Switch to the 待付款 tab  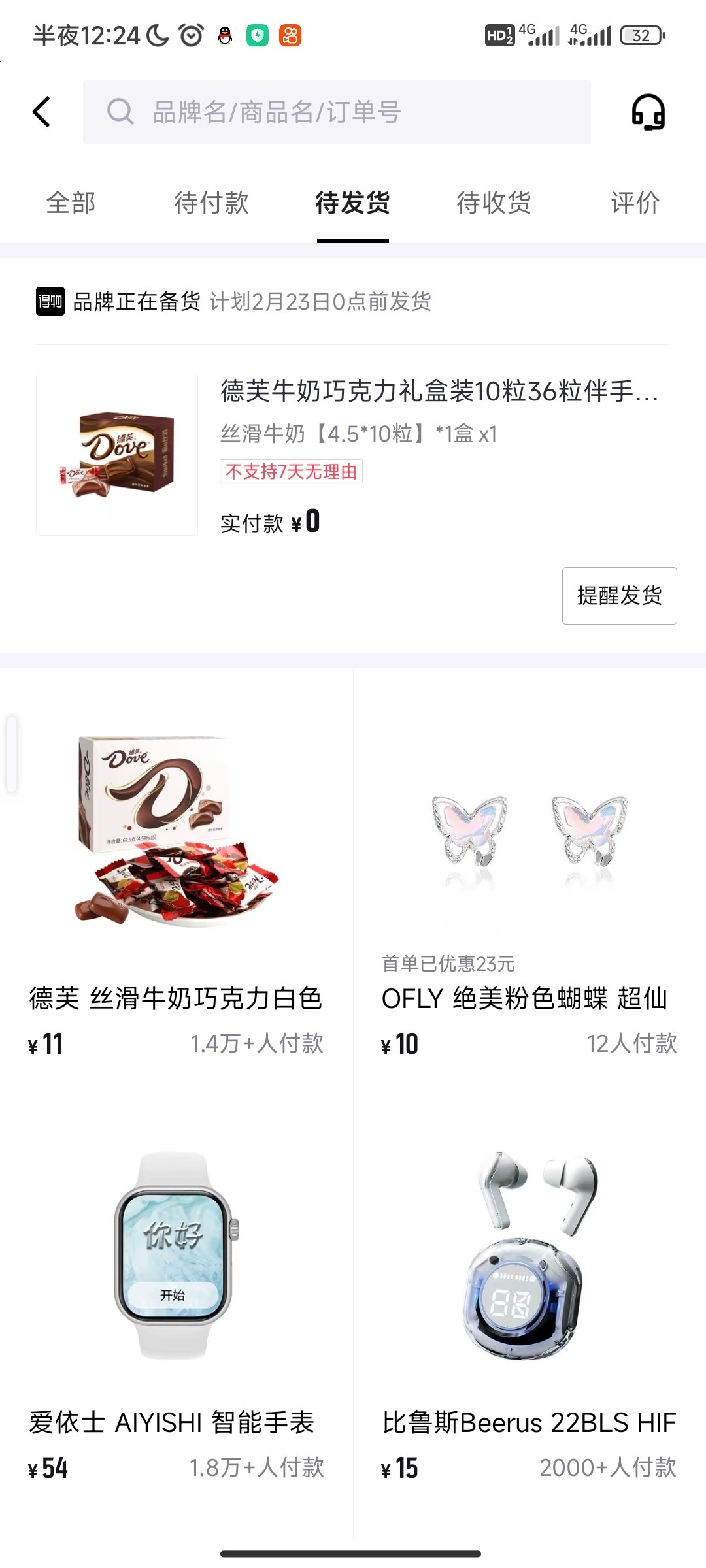tap(211, 203)
